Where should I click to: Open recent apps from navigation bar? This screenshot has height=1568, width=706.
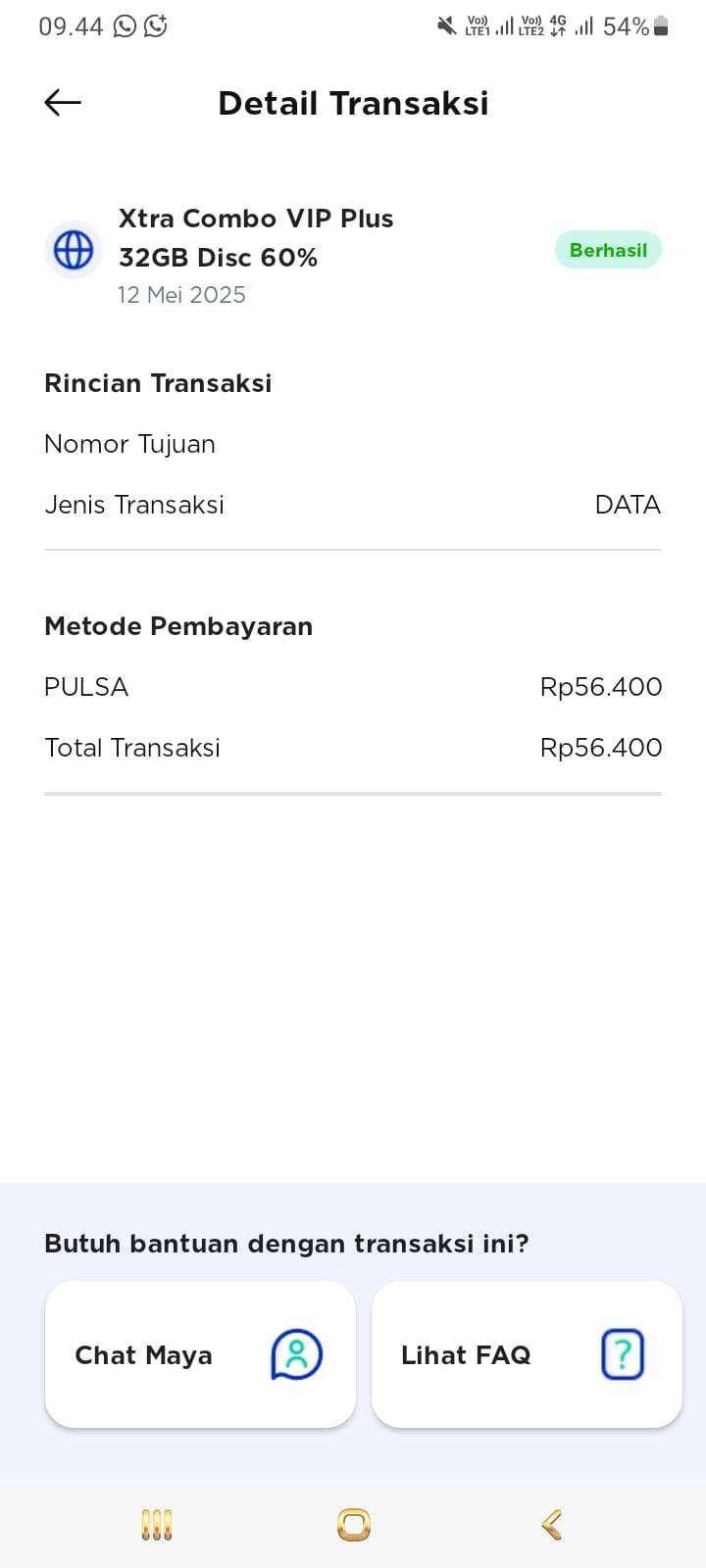point(157,1525)
